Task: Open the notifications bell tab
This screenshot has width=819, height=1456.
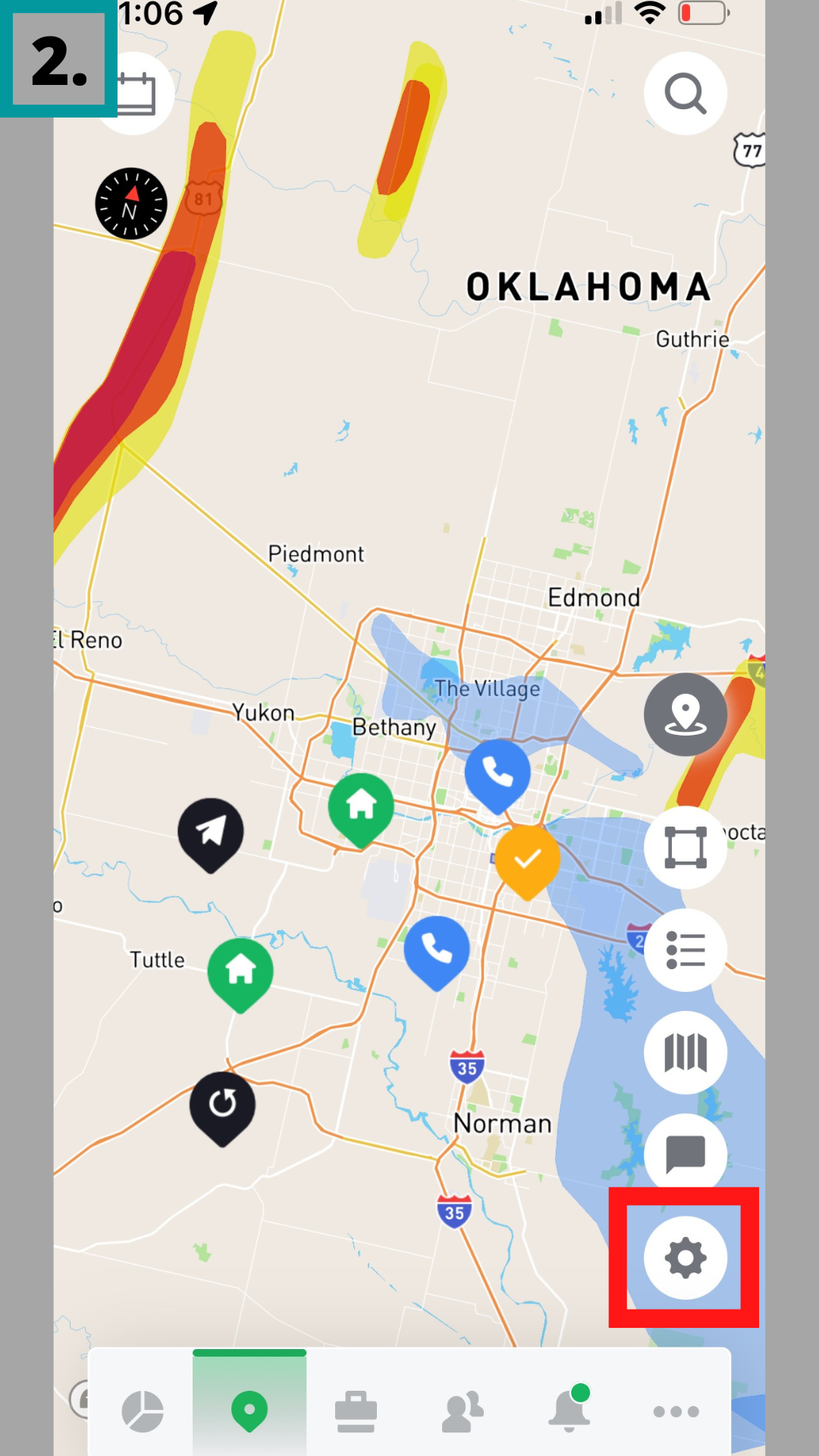Action: [569, 1411]
